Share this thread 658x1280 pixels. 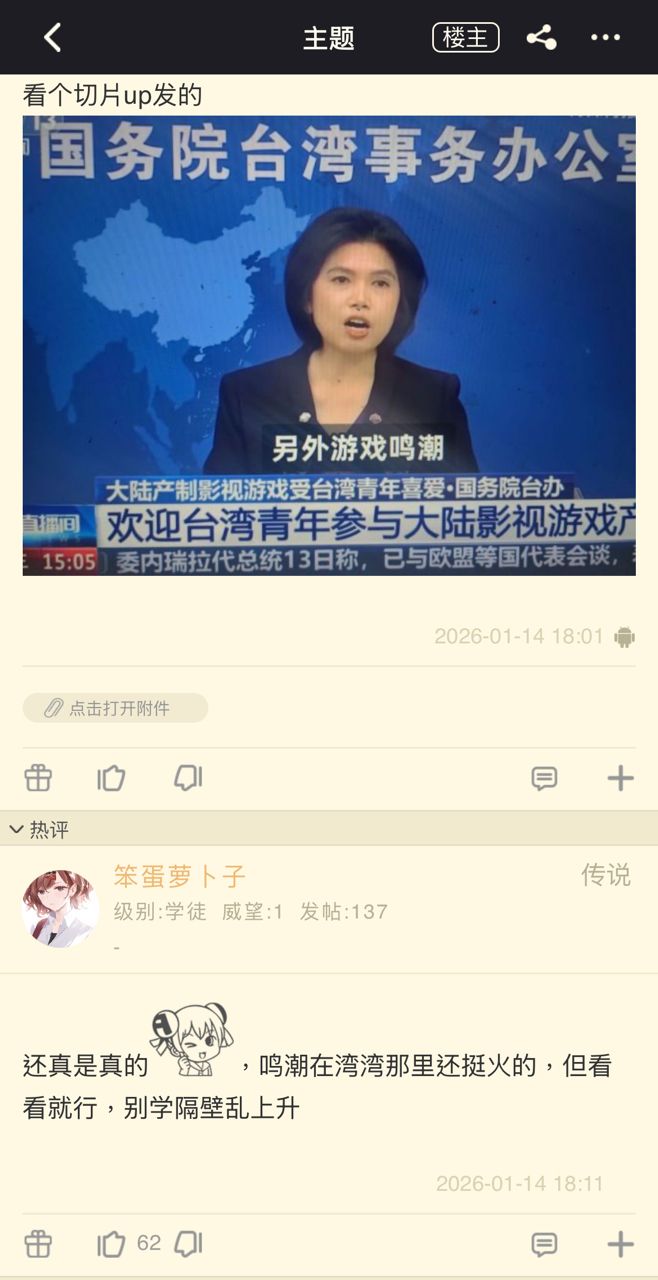tap(541, 38)
